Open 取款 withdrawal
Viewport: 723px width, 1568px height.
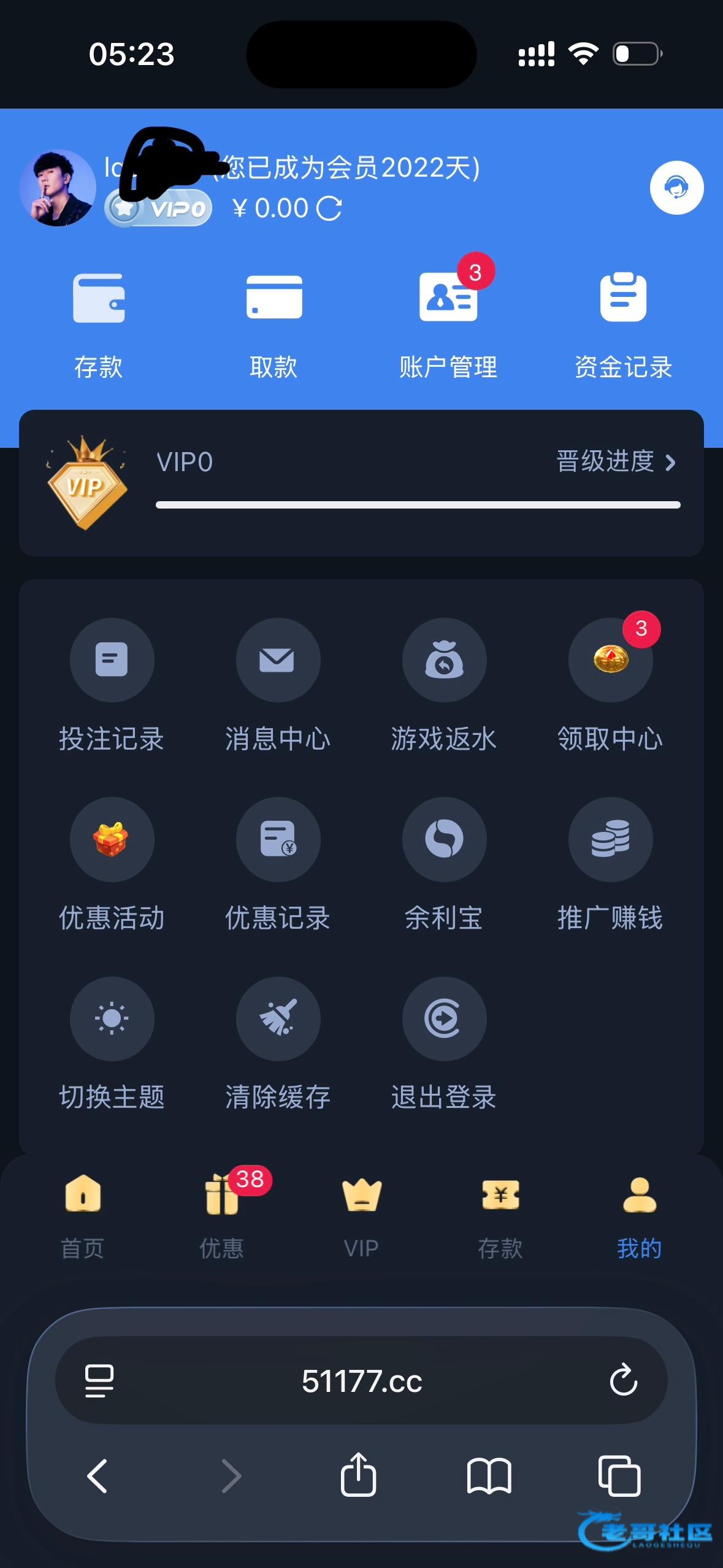coord(274,325)
